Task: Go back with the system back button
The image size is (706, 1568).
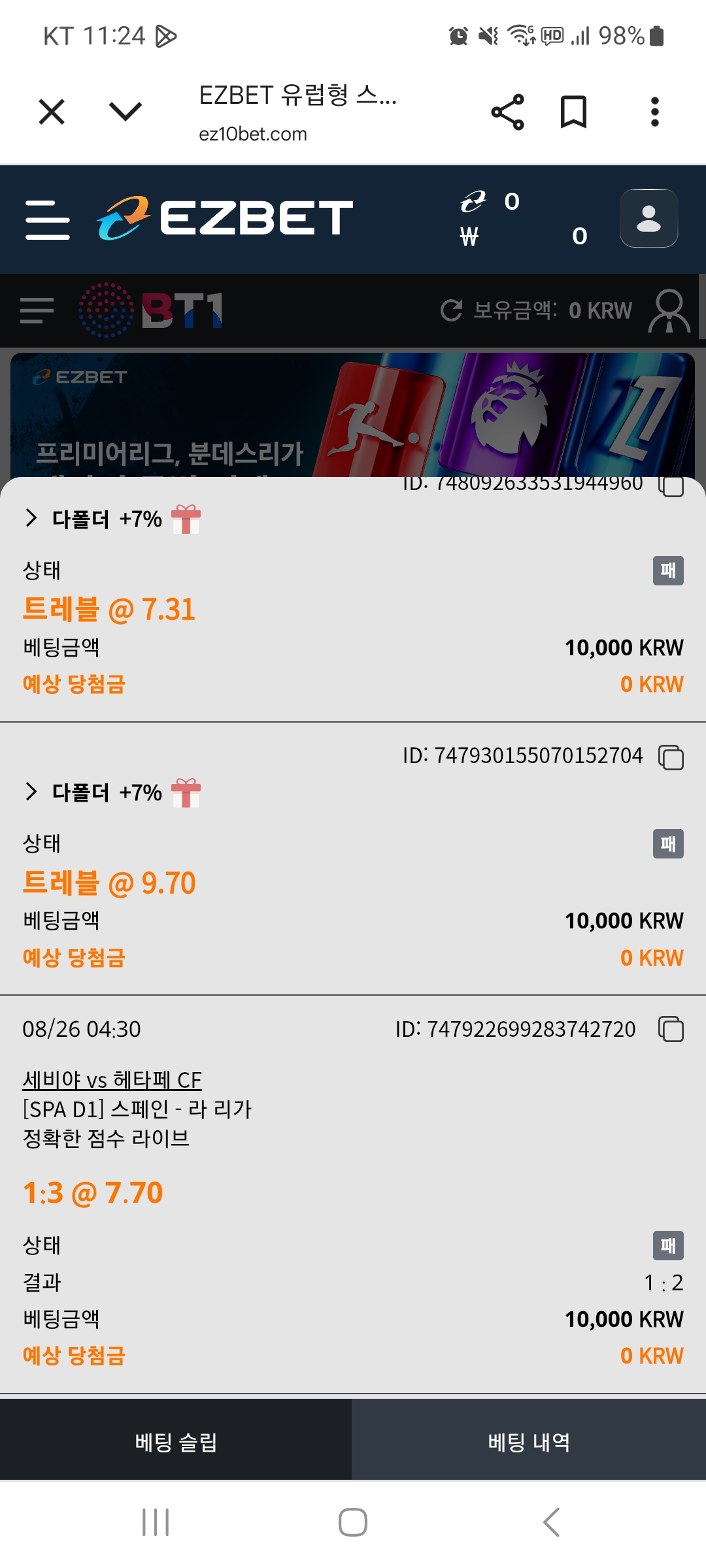Action: click(x=551, y=1522)
